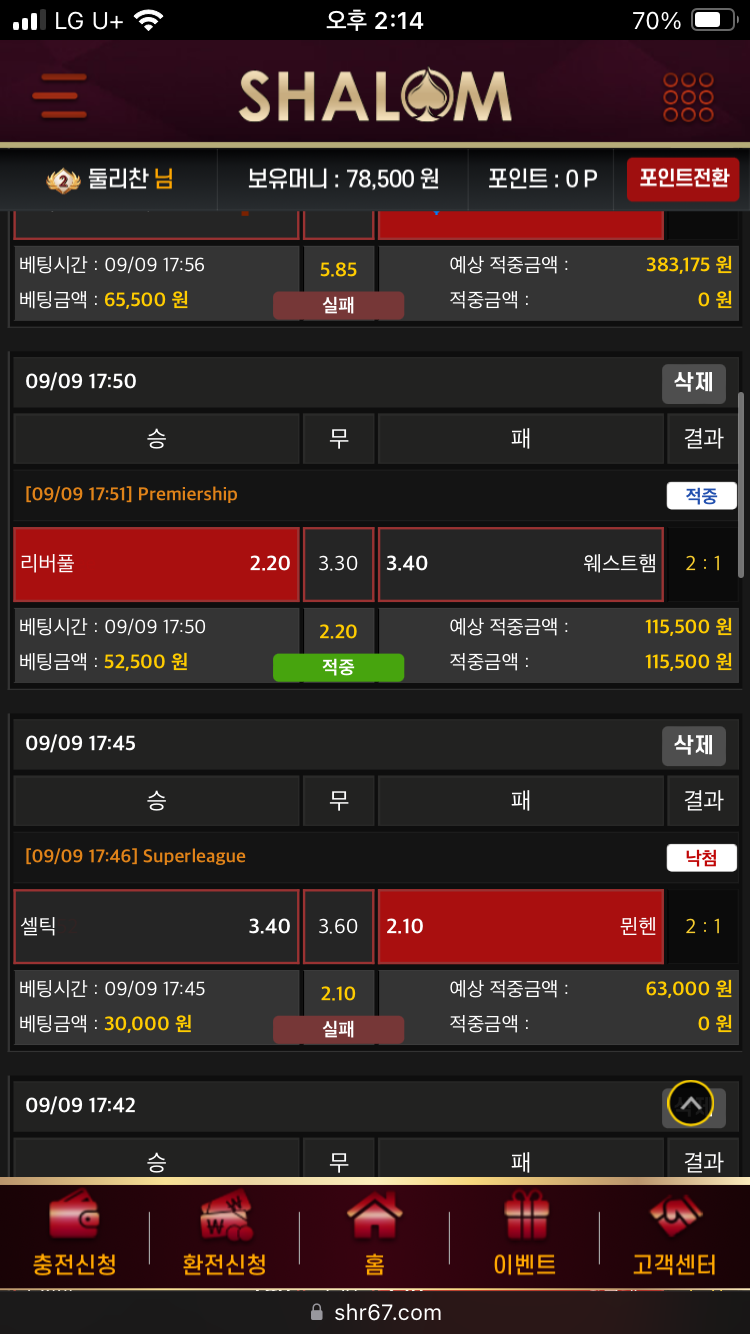The height and width of the screenshot is (1334, 750).
Task: Tap the SHALOM logo header
Action: [x=375, y=97]
